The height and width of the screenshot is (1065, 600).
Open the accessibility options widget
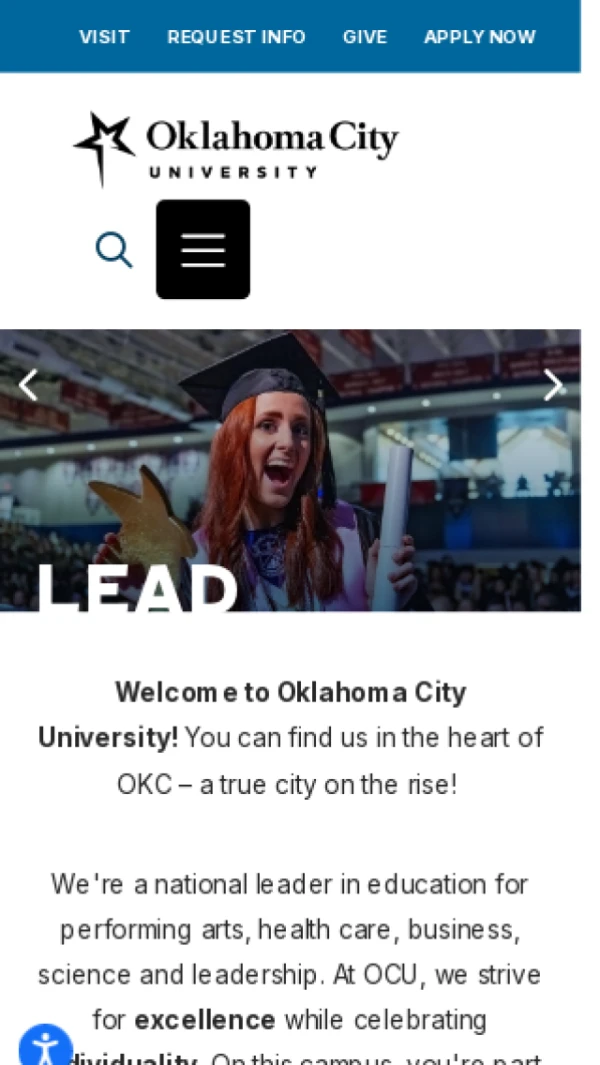[45, 1047]
